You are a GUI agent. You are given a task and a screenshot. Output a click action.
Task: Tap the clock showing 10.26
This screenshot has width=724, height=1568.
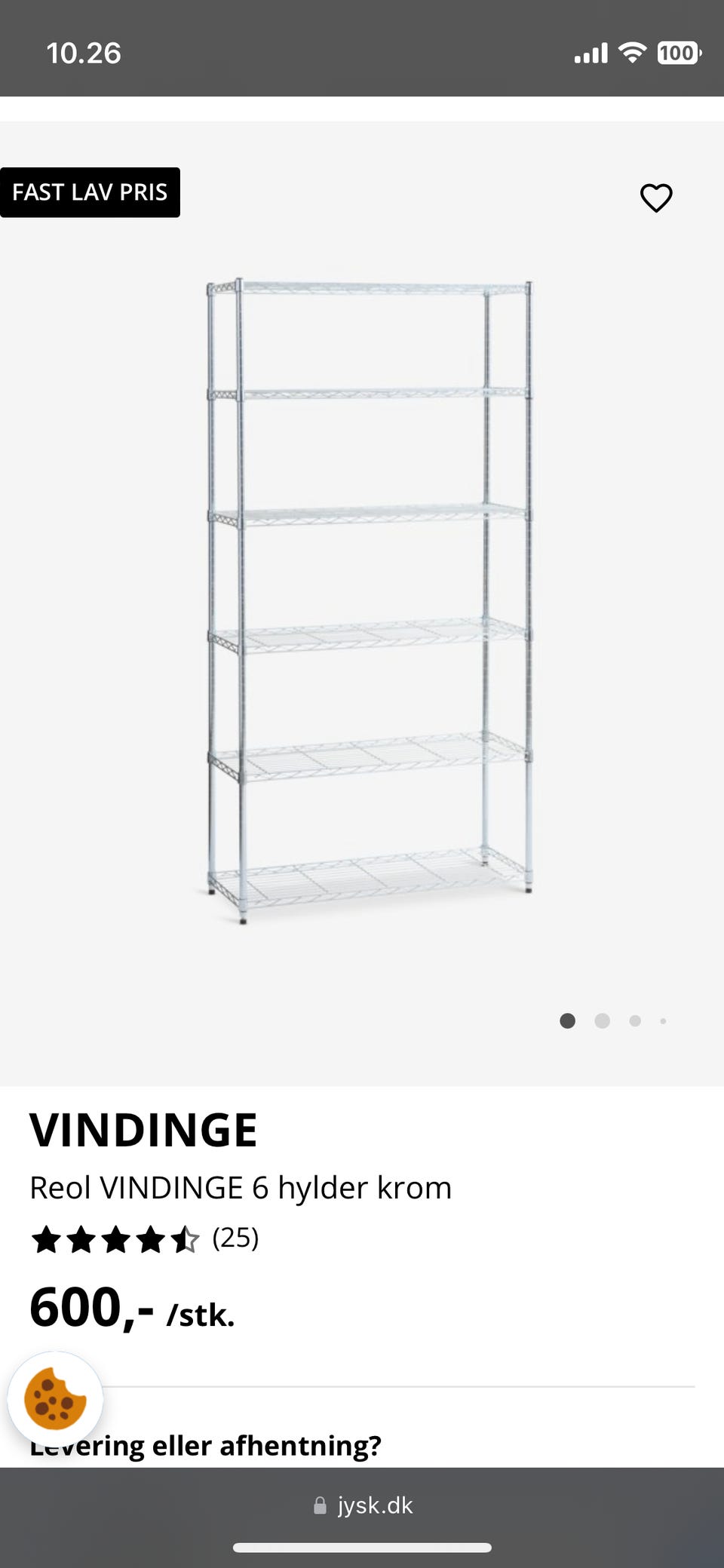[85, 53]
